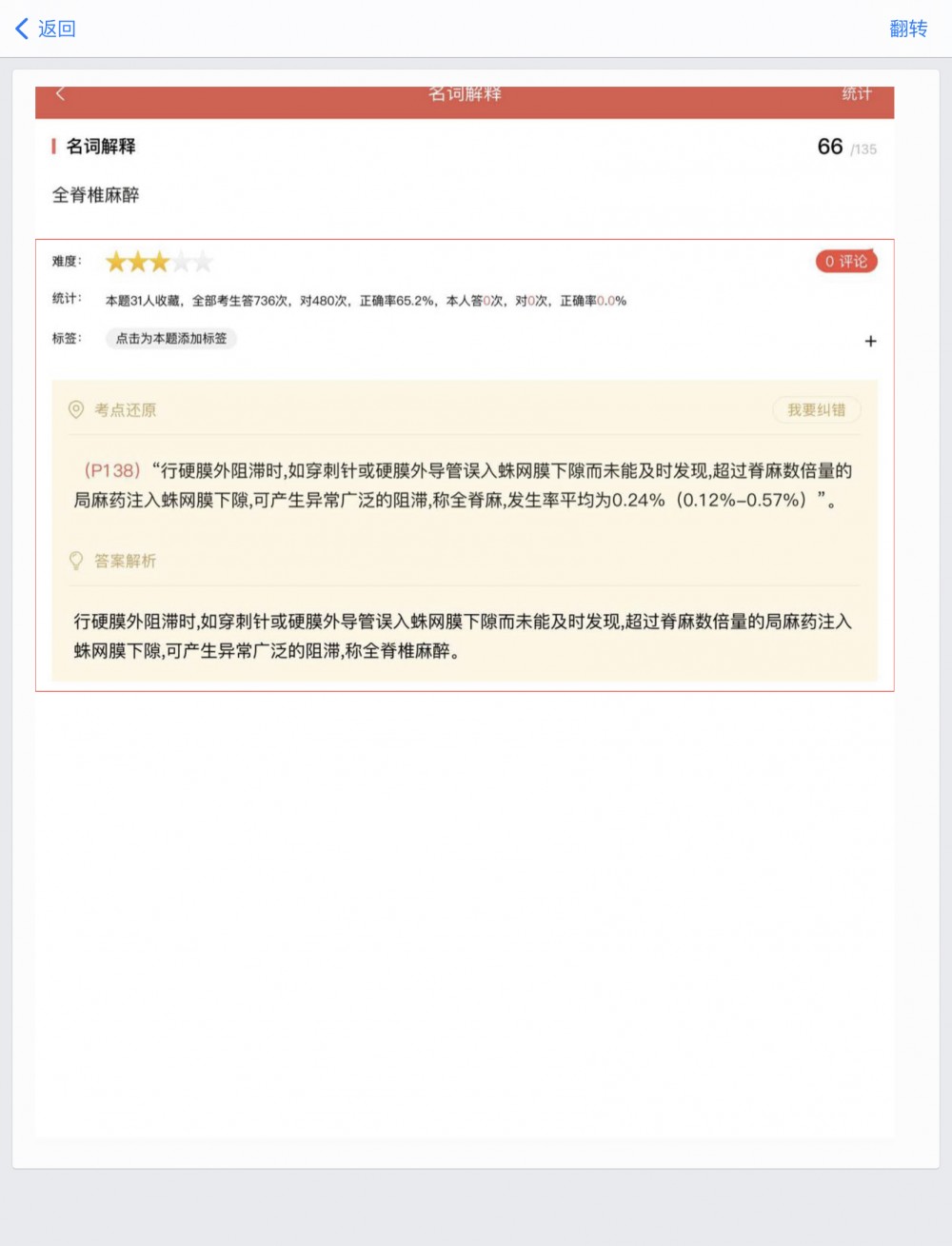The height and width of the screenshot is (1246, 952).
Task: Open 统计 in the red header
Action: point(856,93)
